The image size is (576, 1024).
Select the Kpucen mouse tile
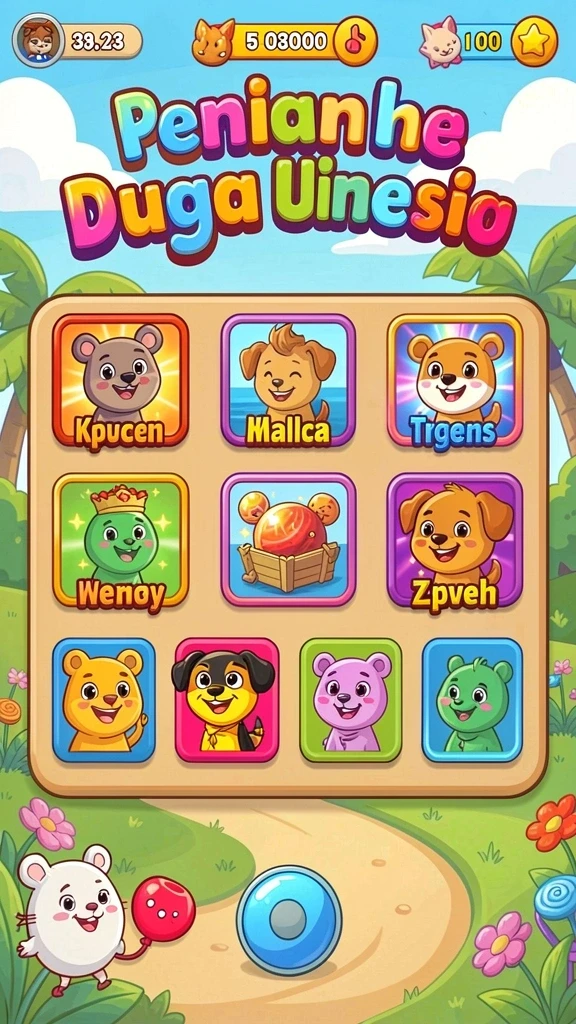(x=121, y=382)
